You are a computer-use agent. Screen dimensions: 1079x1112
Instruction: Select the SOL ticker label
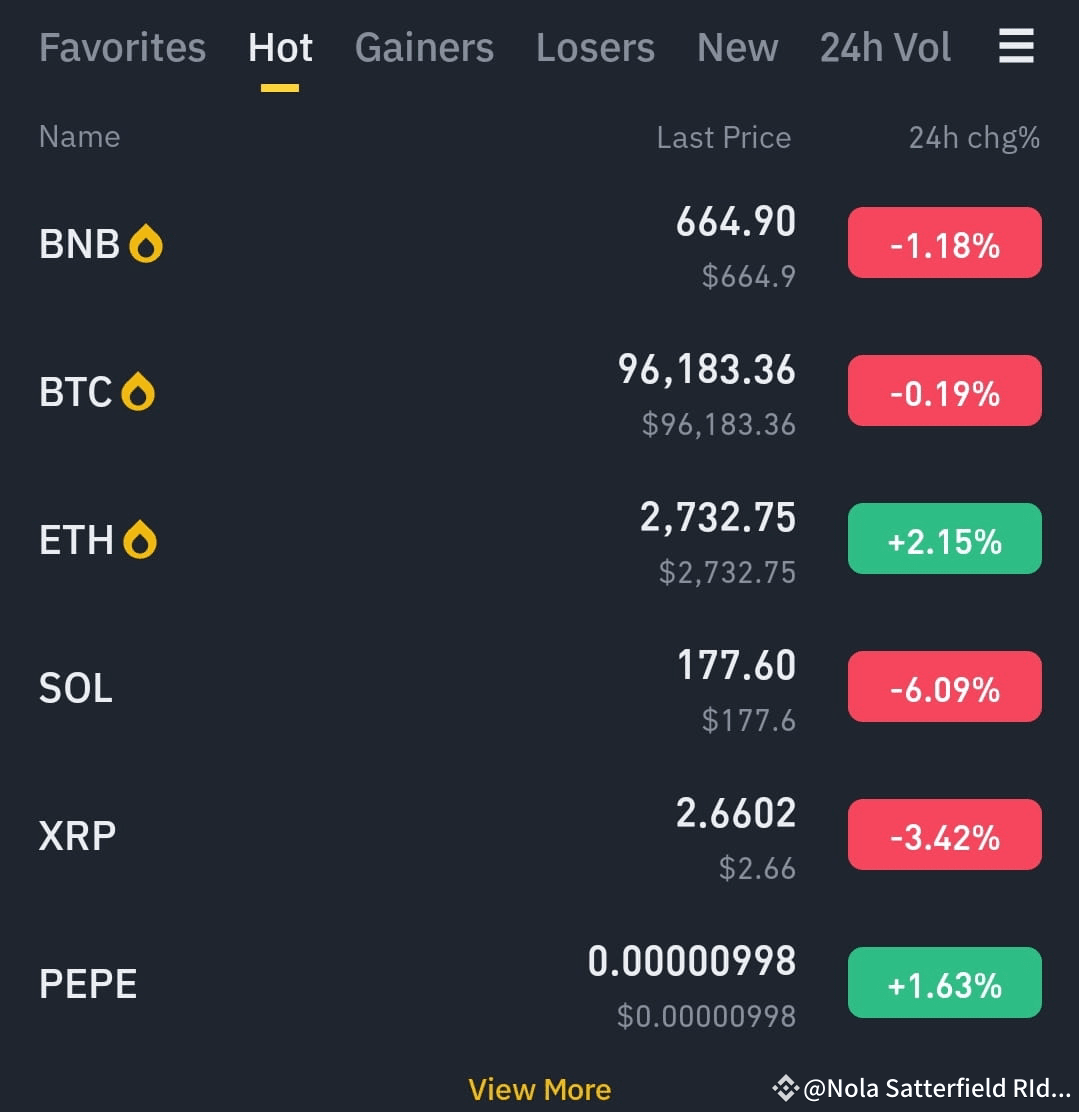[x=75, y=687]
